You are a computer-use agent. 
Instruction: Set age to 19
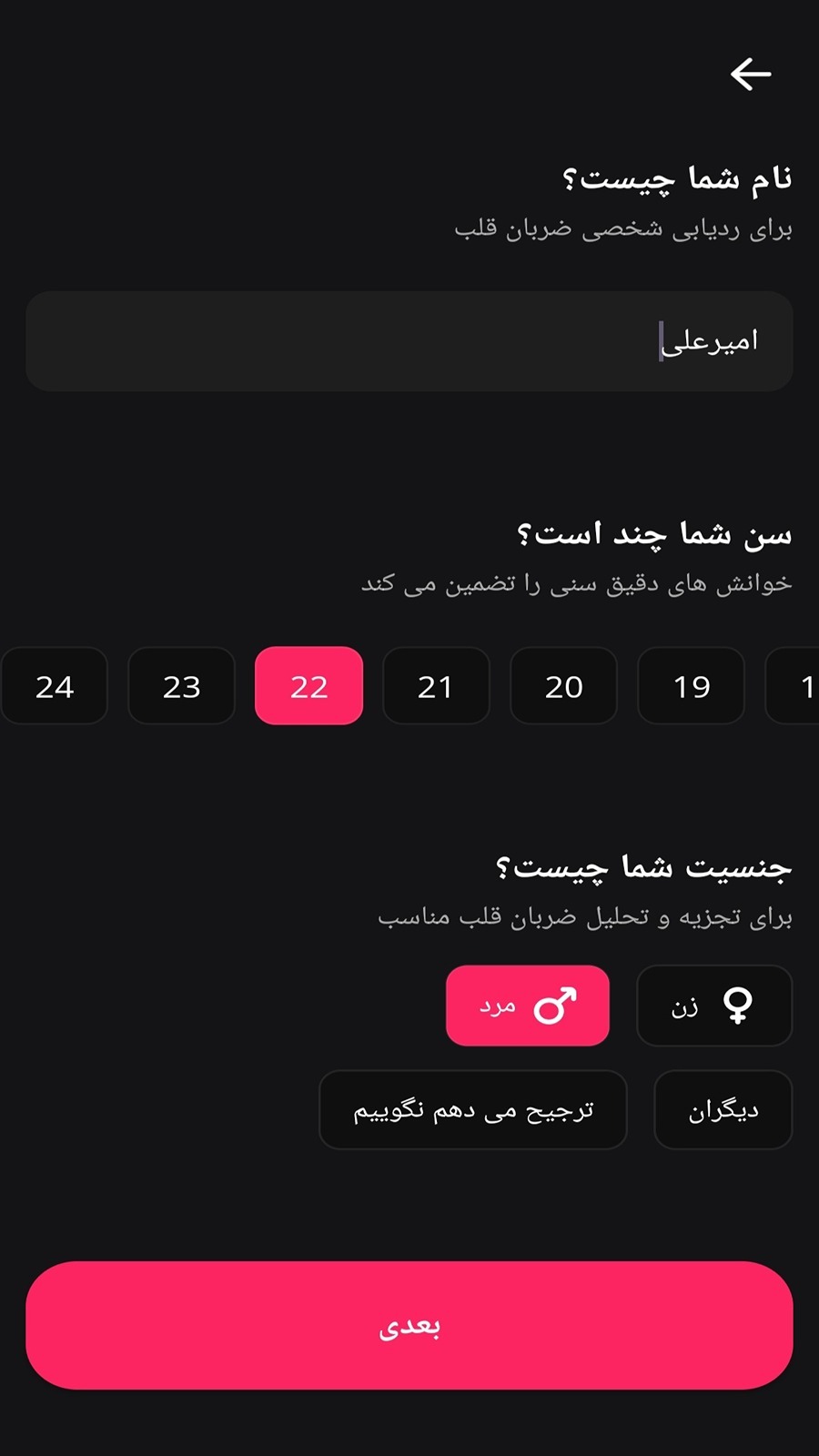click(x=691, y=686)
